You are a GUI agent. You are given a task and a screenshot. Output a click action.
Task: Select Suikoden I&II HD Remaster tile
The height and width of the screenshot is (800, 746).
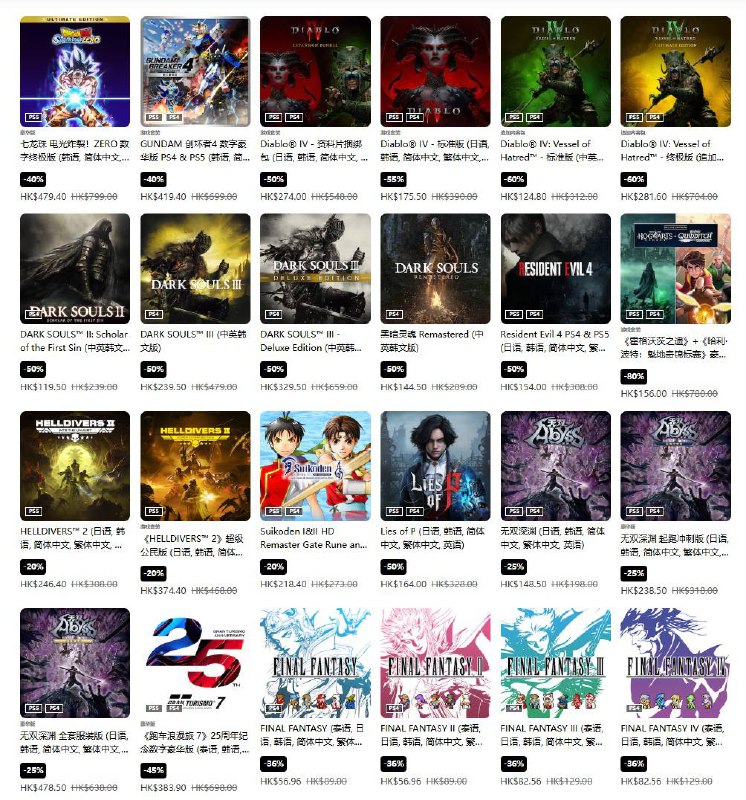coord(315,465)
